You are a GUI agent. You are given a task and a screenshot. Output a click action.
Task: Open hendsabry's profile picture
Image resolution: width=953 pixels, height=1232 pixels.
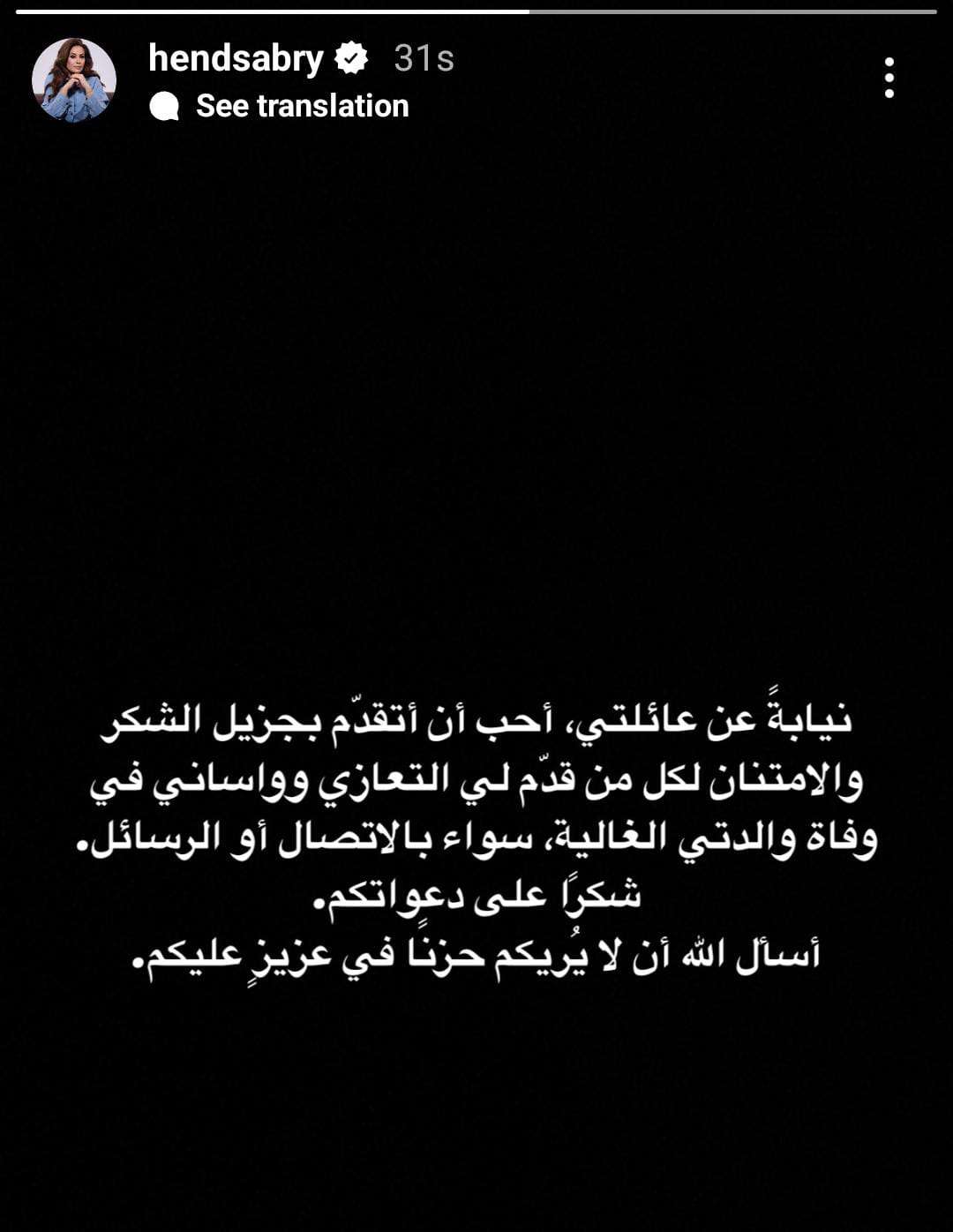point(74,80)
